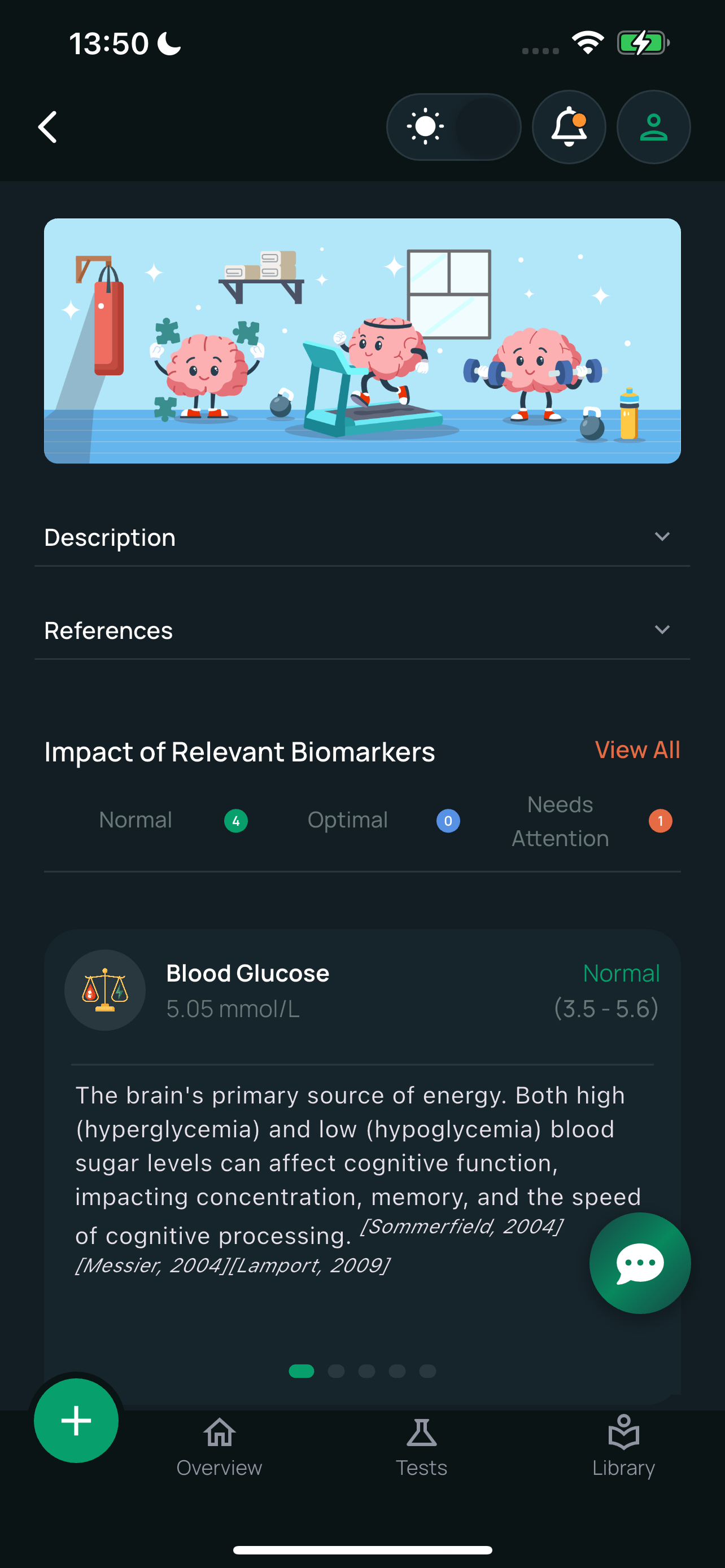Tap the brain workout illustration banner
Viewport: 725px width, 1568px height.
point(362,340)
